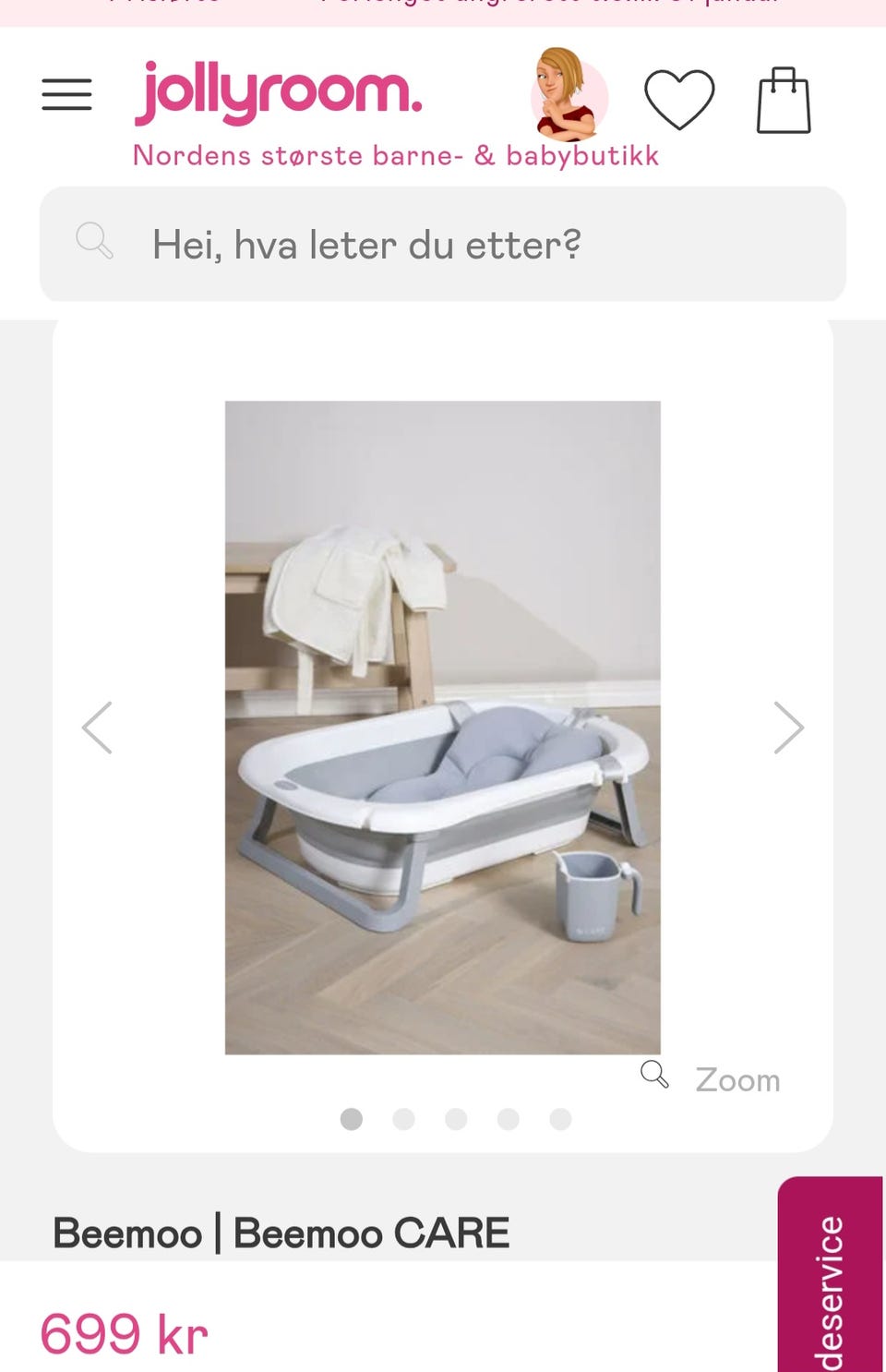Expand the main menu from the hamburger
Image resolution: width=886 pixels, height=1372 pixels.
coord(66,93)
